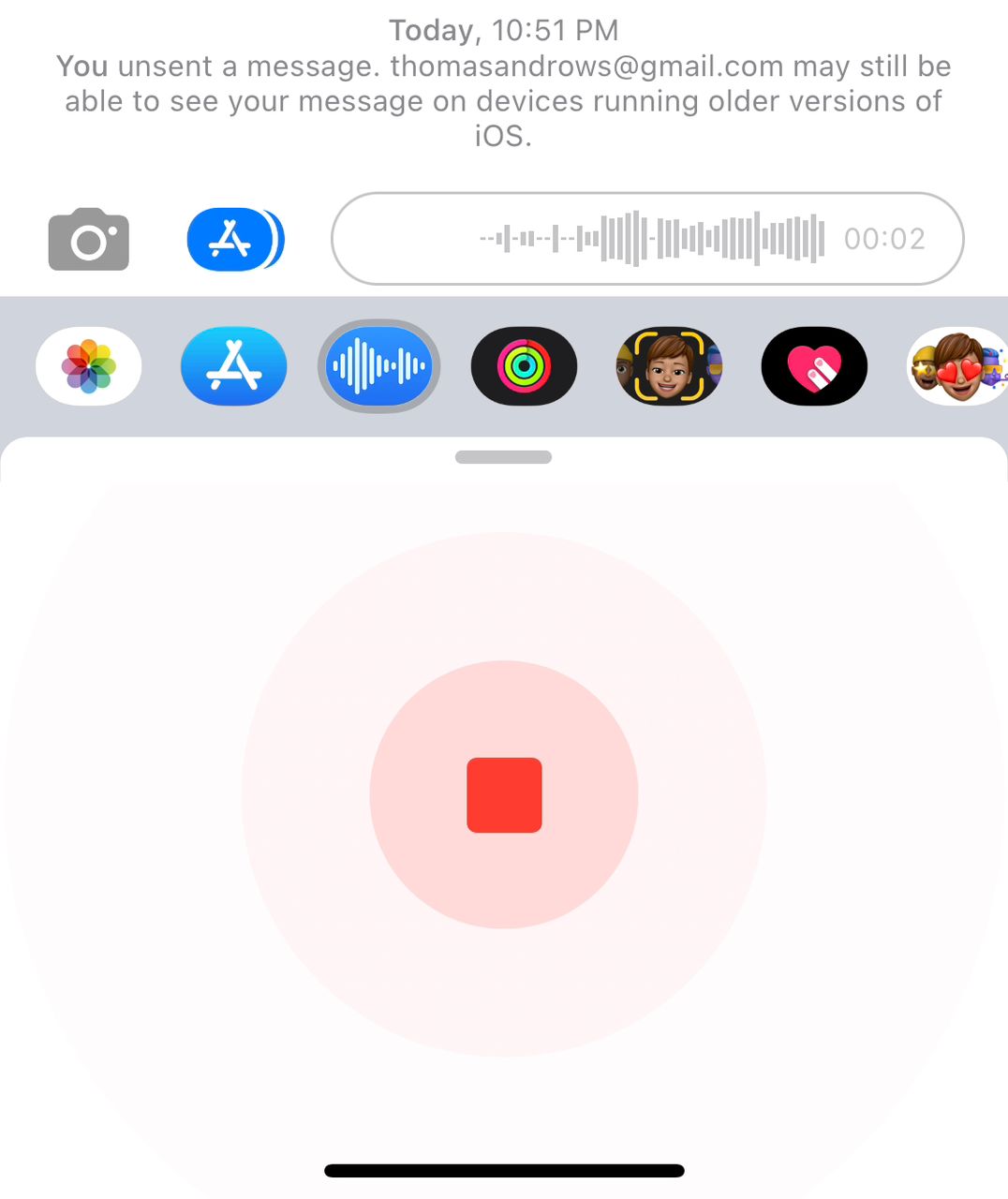Open the App Store iMessage app

[234, 366]
